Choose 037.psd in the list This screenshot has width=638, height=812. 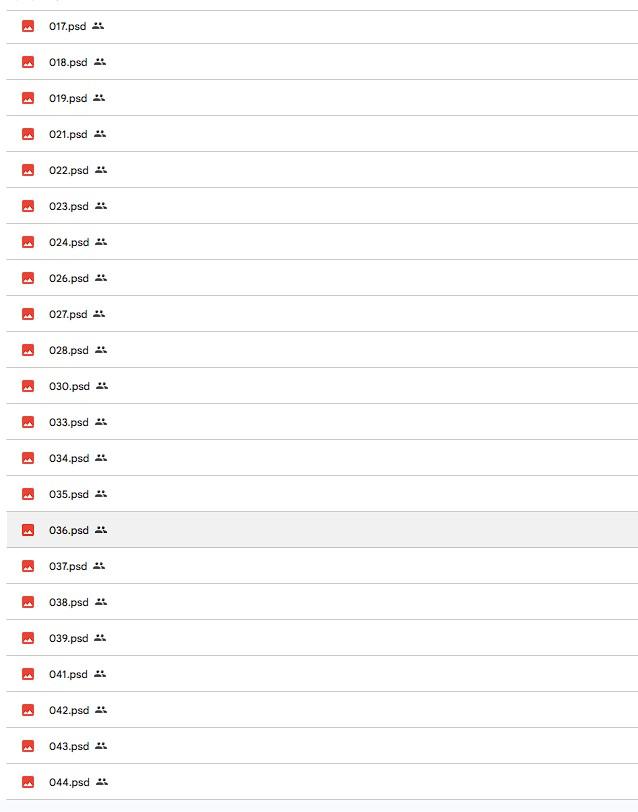click(x=68, y=566)
